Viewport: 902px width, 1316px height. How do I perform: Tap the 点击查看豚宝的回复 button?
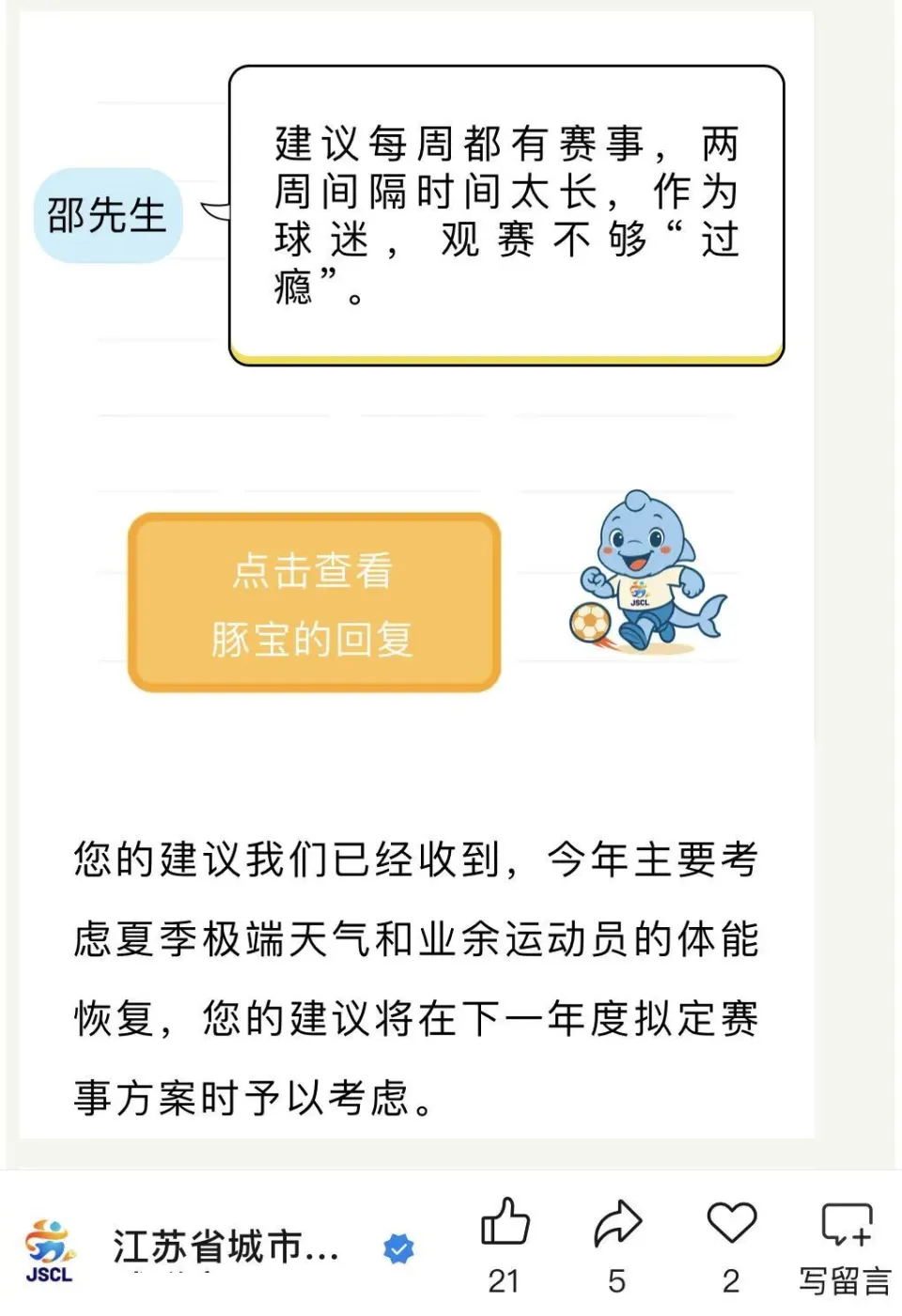click(x=314, y=603)
